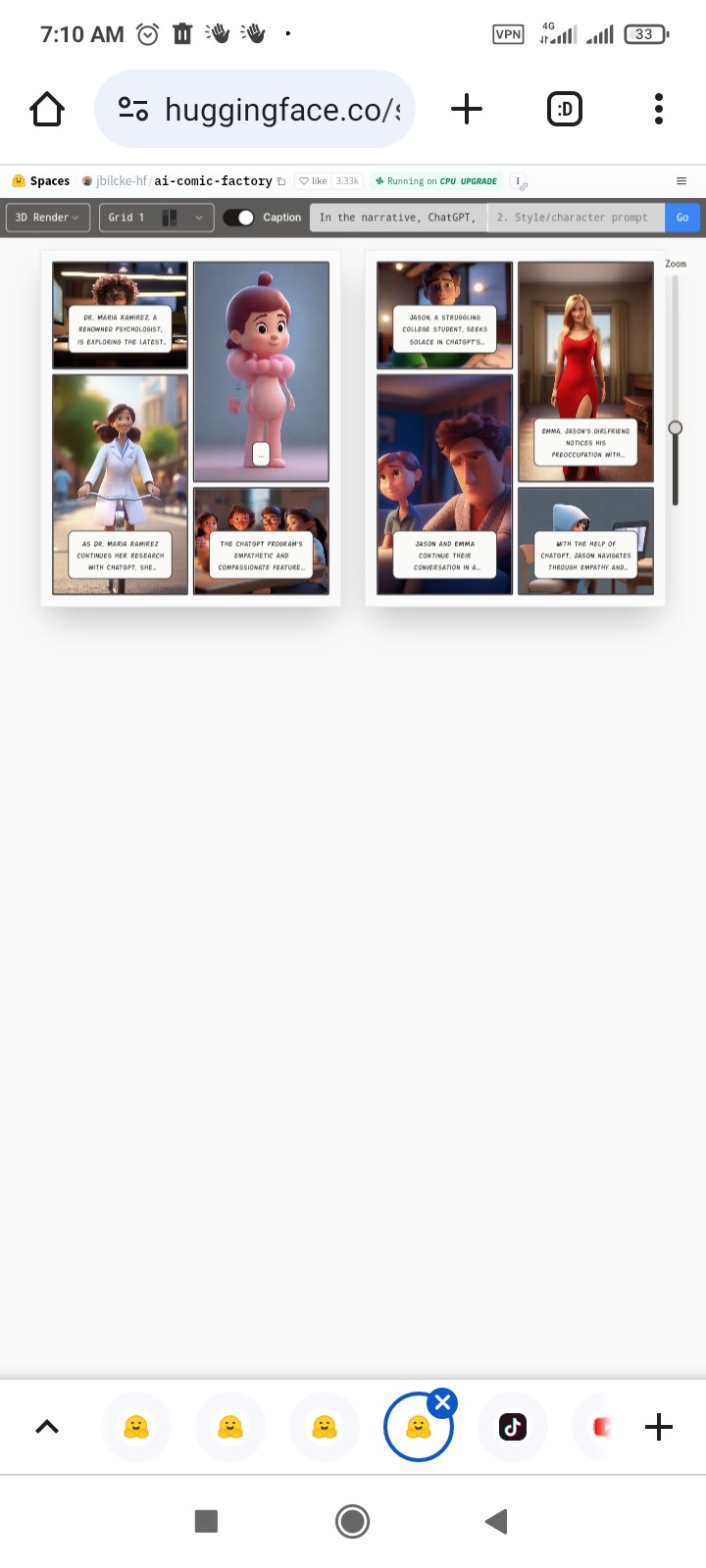Toggle the Caption switch
This screenshot has width=706, height=1568.
click(238, 218)
